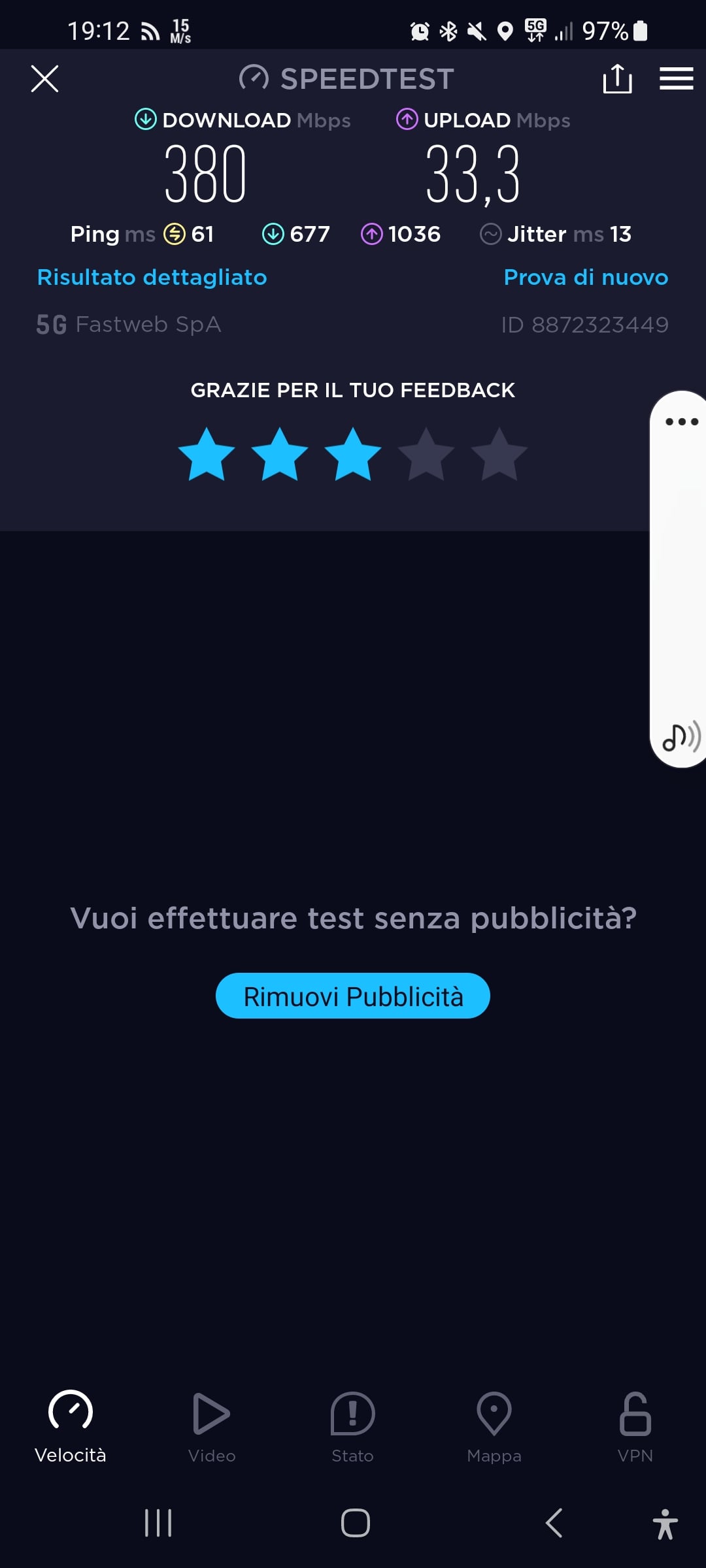Open the hamburger menu

(676, 79)
